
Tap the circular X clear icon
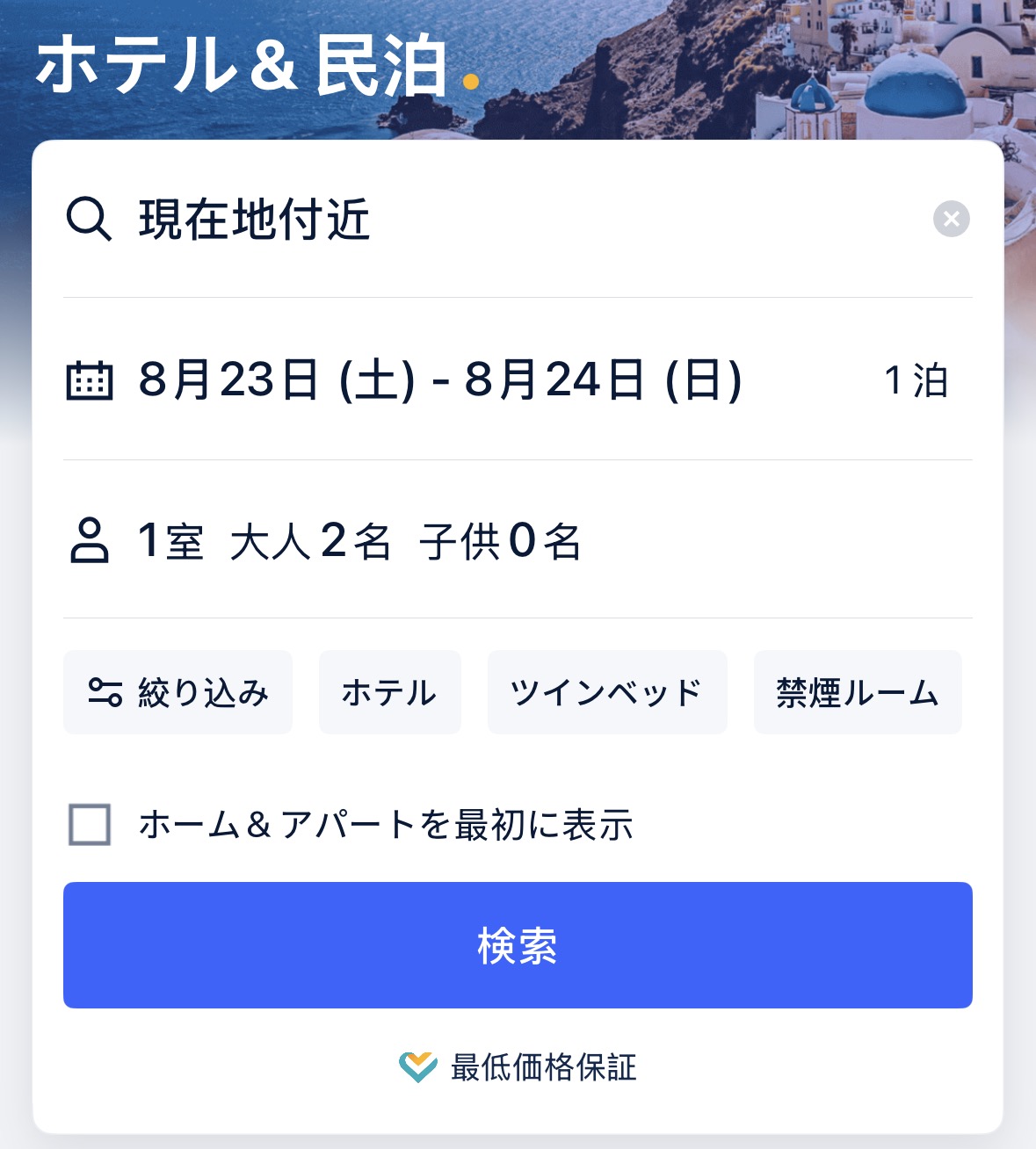pos(951,220)
